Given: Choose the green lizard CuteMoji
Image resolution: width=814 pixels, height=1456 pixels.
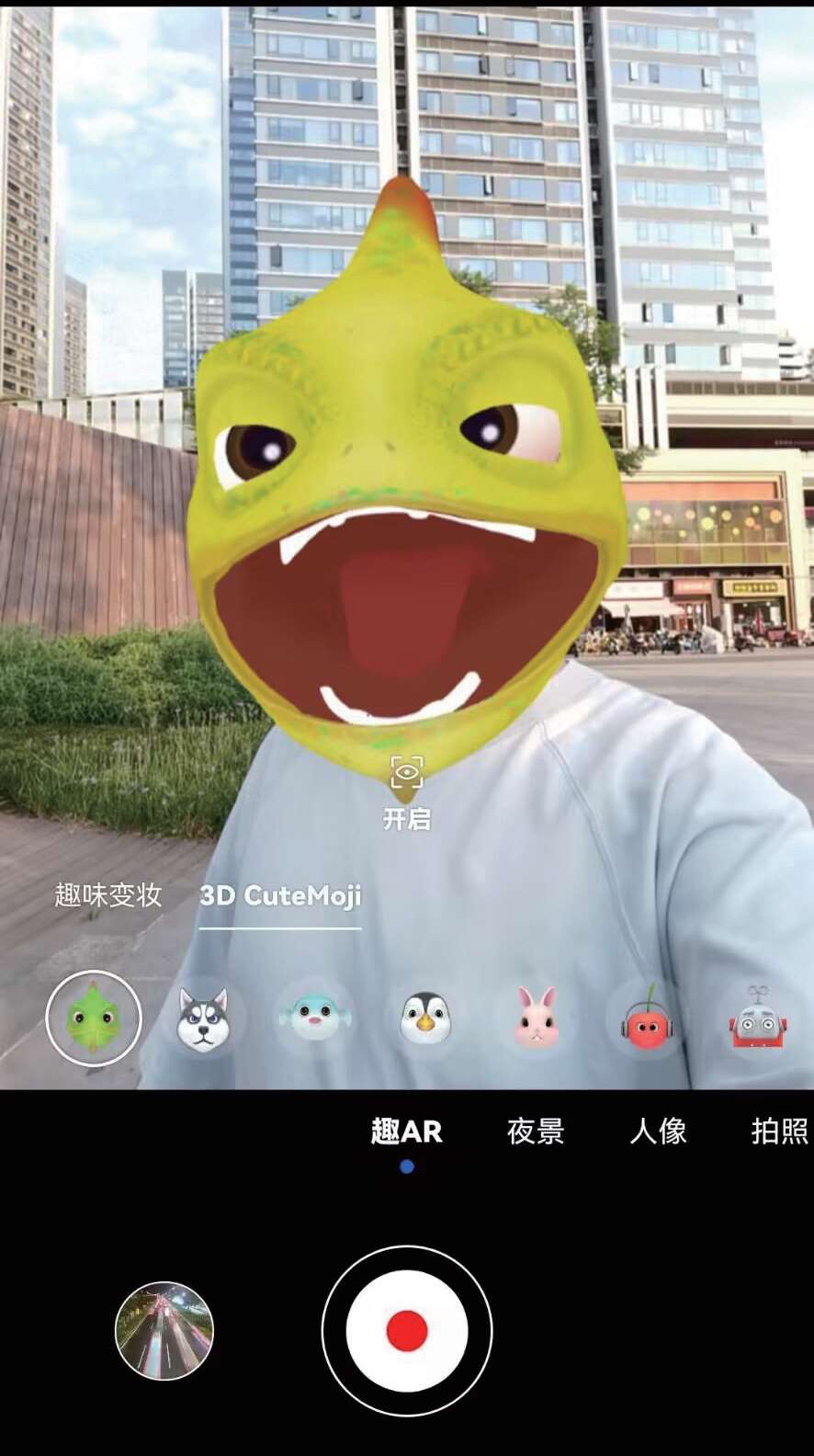Looking at the screenshot, I should tap(94, 1018).
